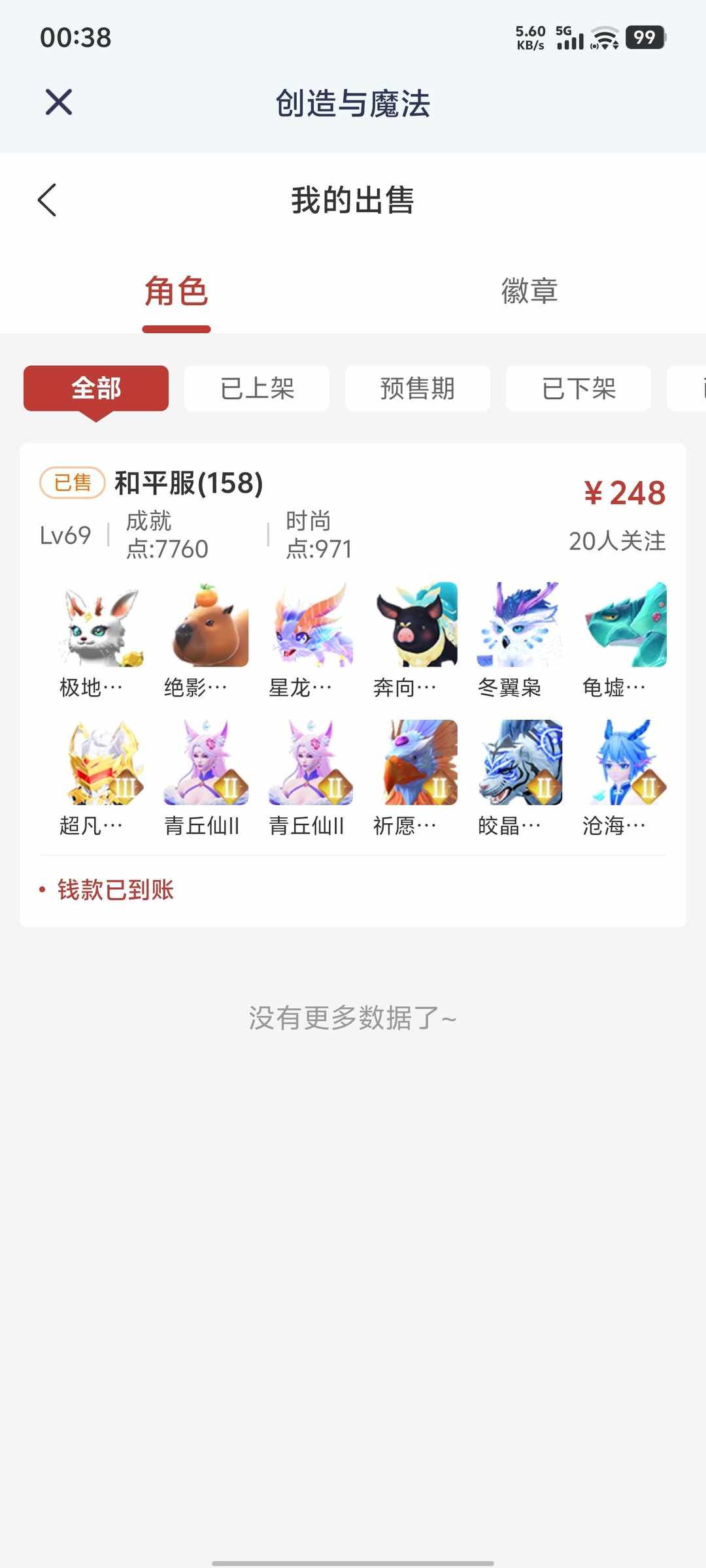Switch to the 徽章 tab
Viewport: 706px width, 1568px height.
(529, 292)
